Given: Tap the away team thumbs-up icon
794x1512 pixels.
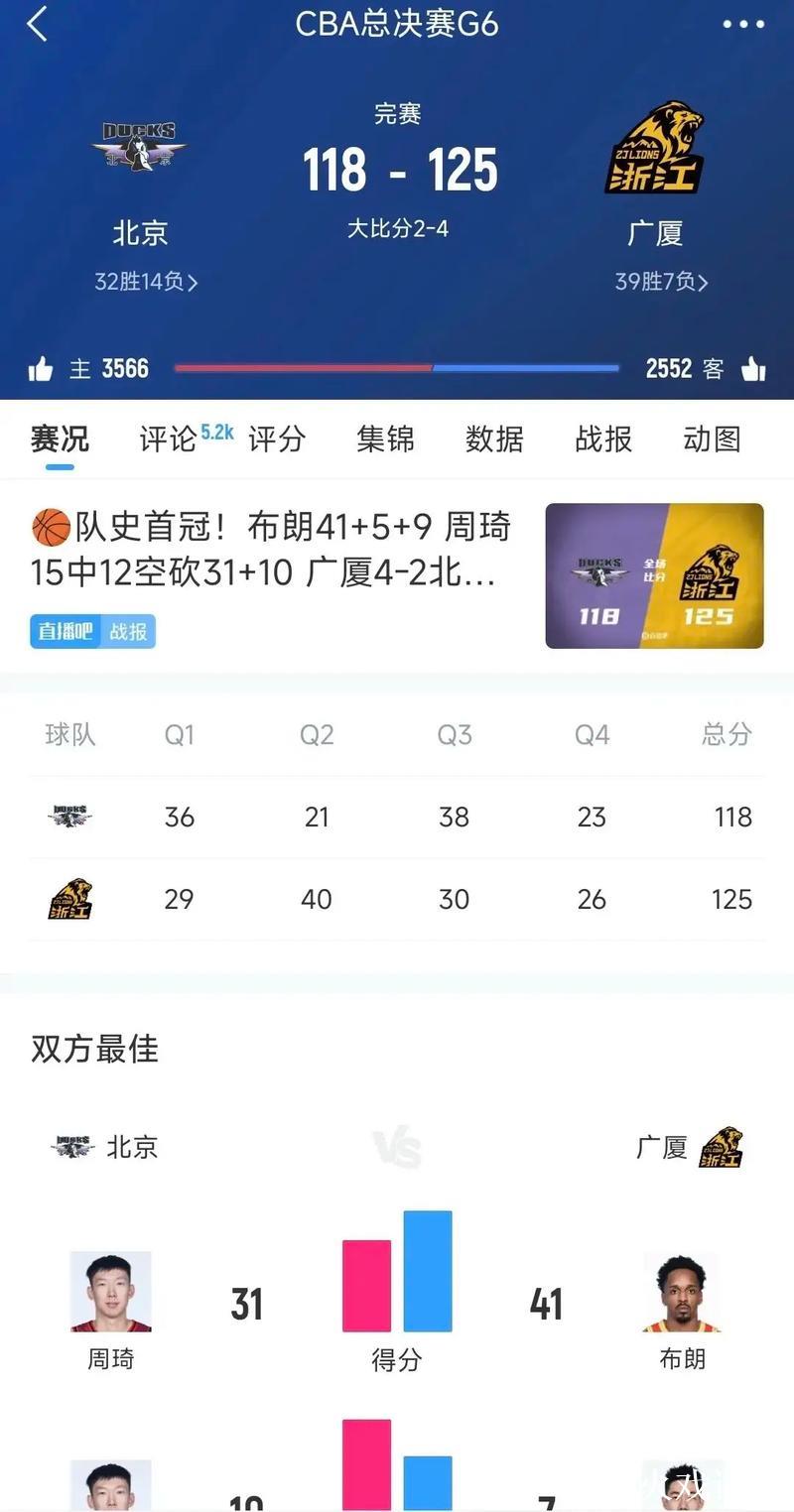Looking at the screenshot, I should [754, 368].
